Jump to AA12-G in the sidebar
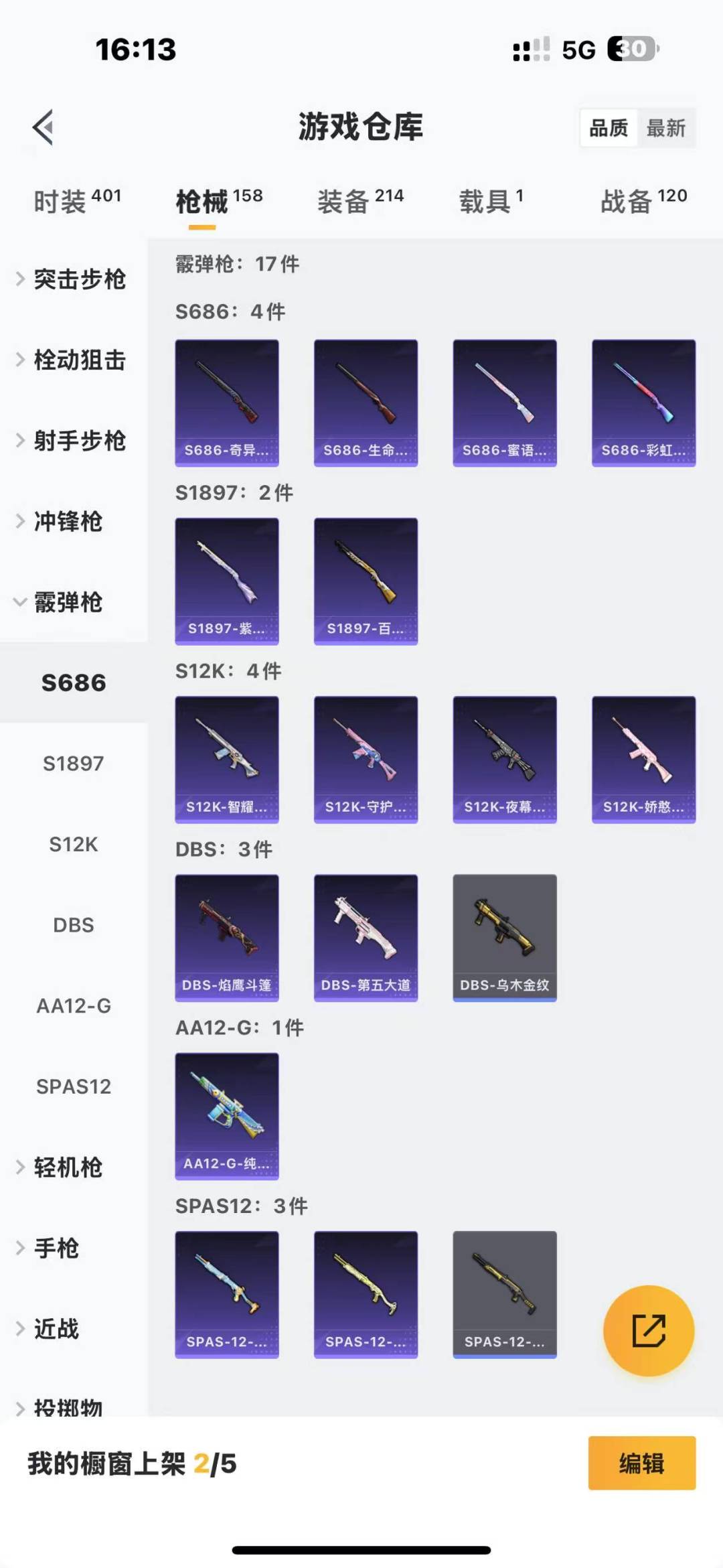The image size is (723, 1568). [74, 1006]
